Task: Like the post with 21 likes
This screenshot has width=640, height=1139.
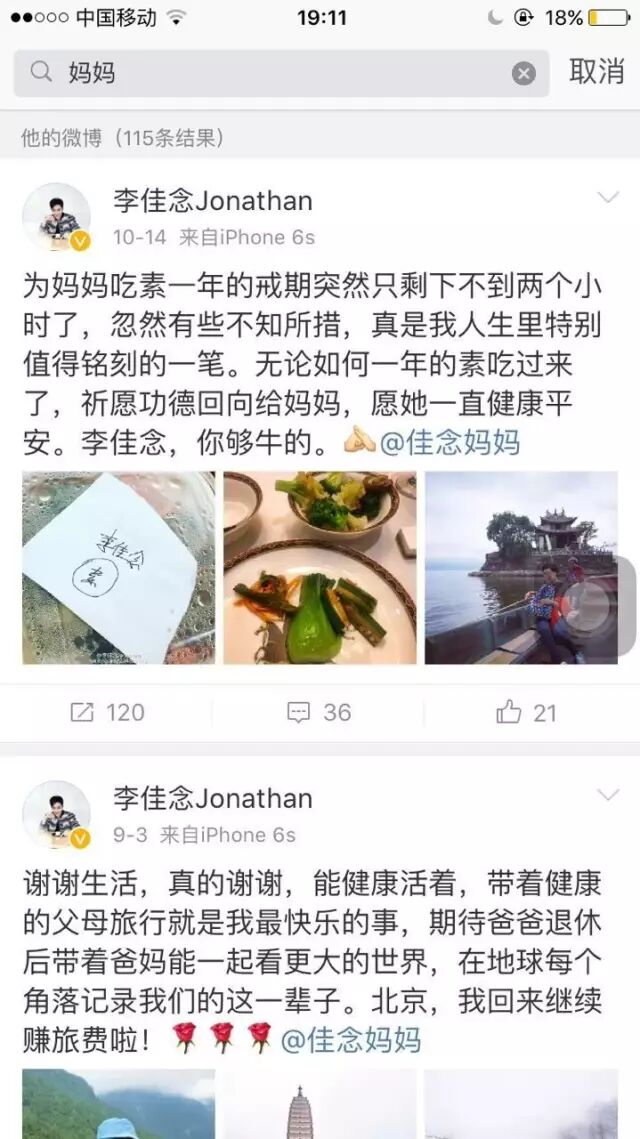Action: 526,712
